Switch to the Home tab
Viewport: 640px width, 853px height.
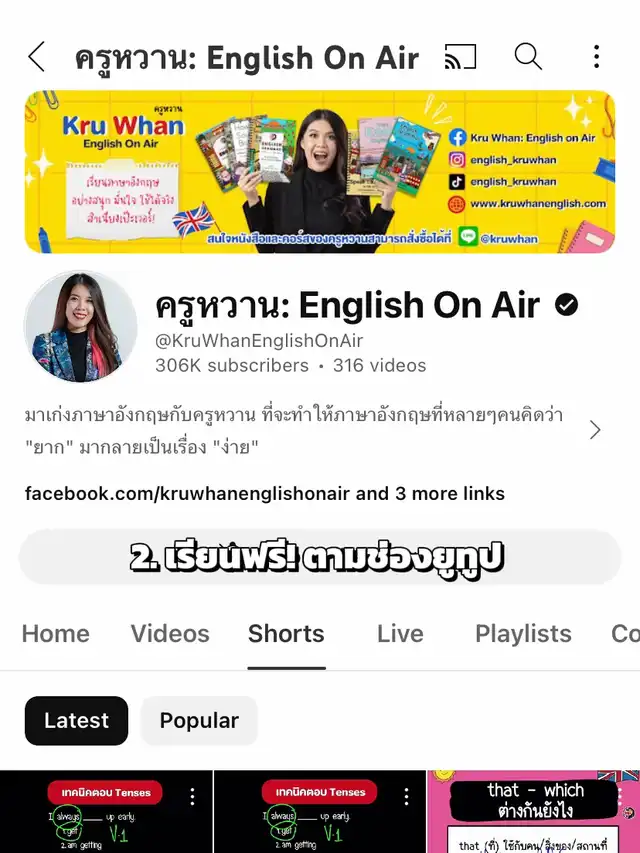(x=56, y=634)
